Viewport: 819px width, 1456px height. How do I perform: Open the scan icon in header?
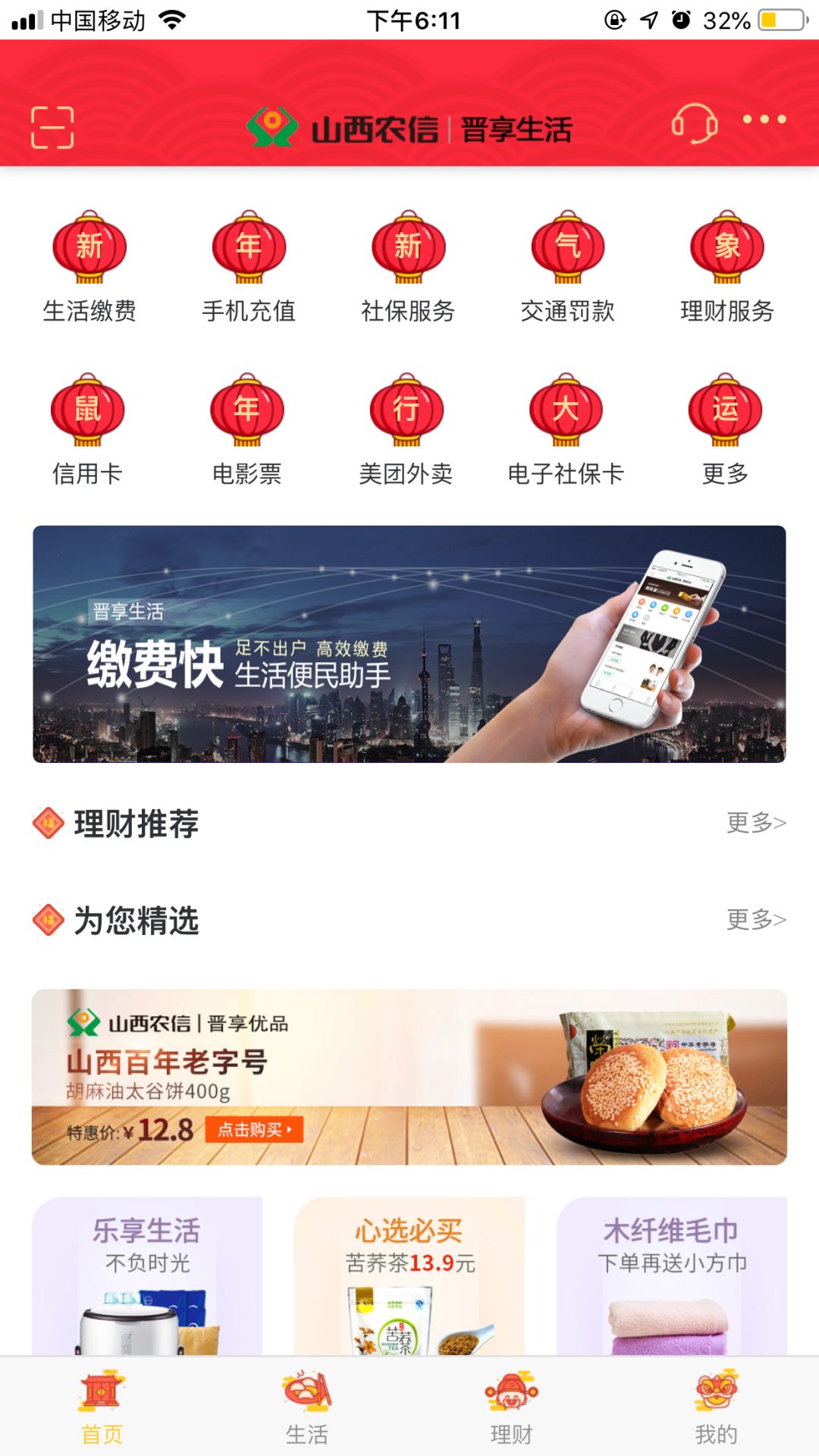coord(52,127)
